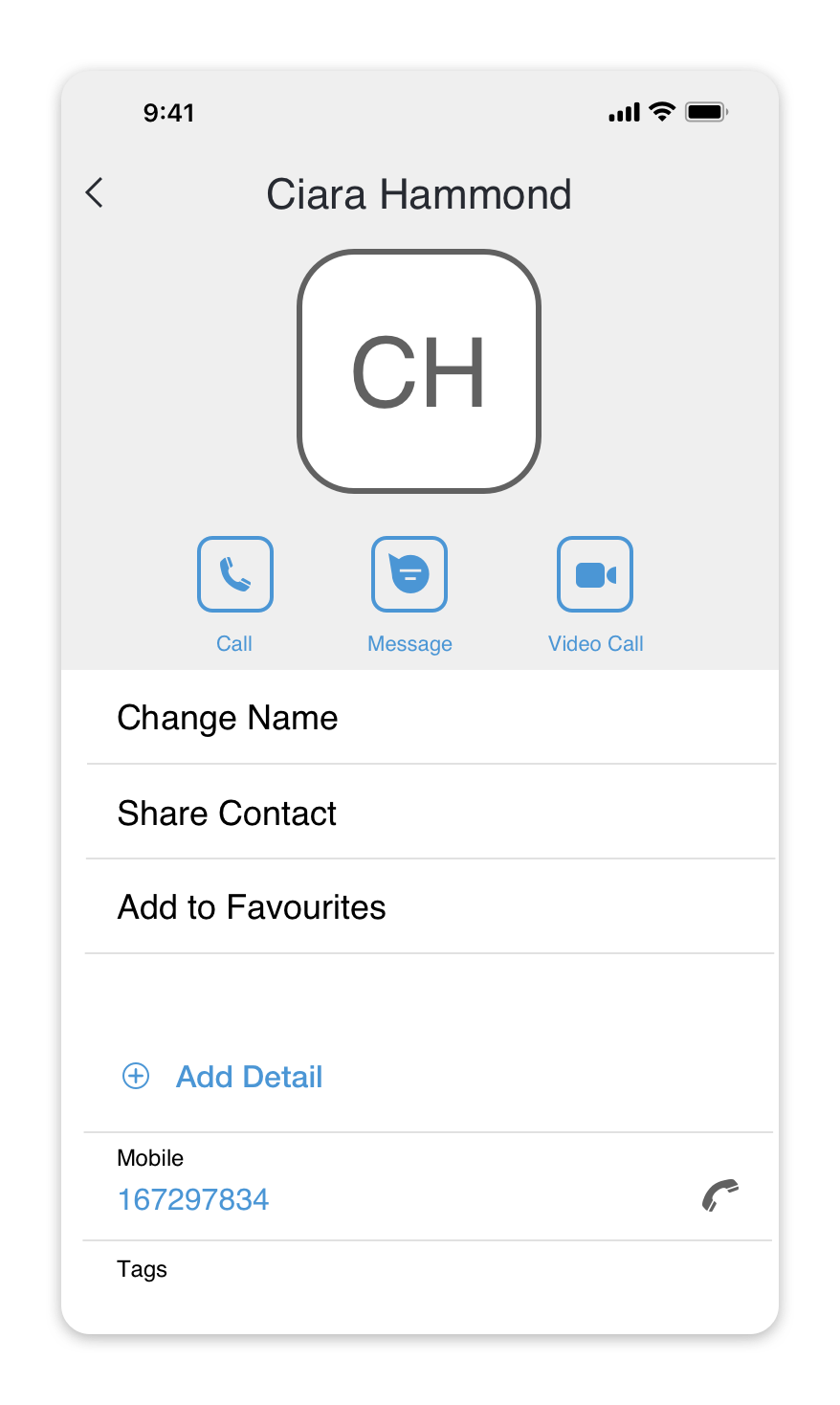This screenshot has width=840, height=1405.
Task: Start a video call with Ciara
Action: pos(595,574)
